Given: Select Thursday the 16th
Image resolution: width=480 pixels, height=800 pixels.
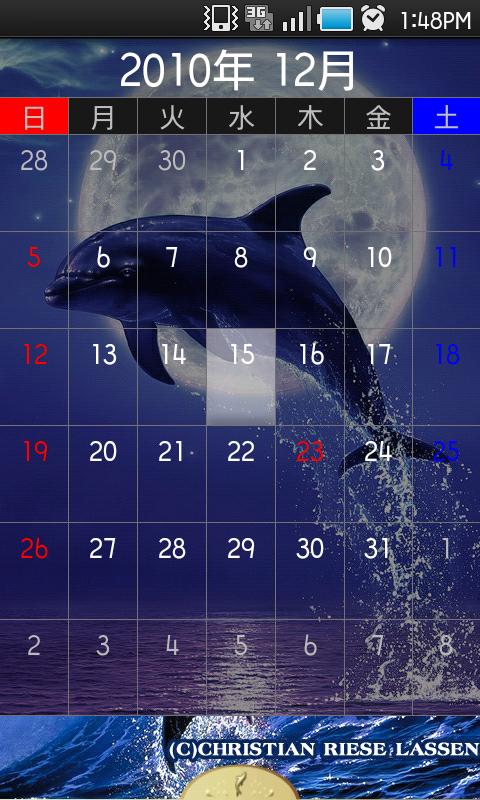Looking at the screenshot, I should pos(310,377).
